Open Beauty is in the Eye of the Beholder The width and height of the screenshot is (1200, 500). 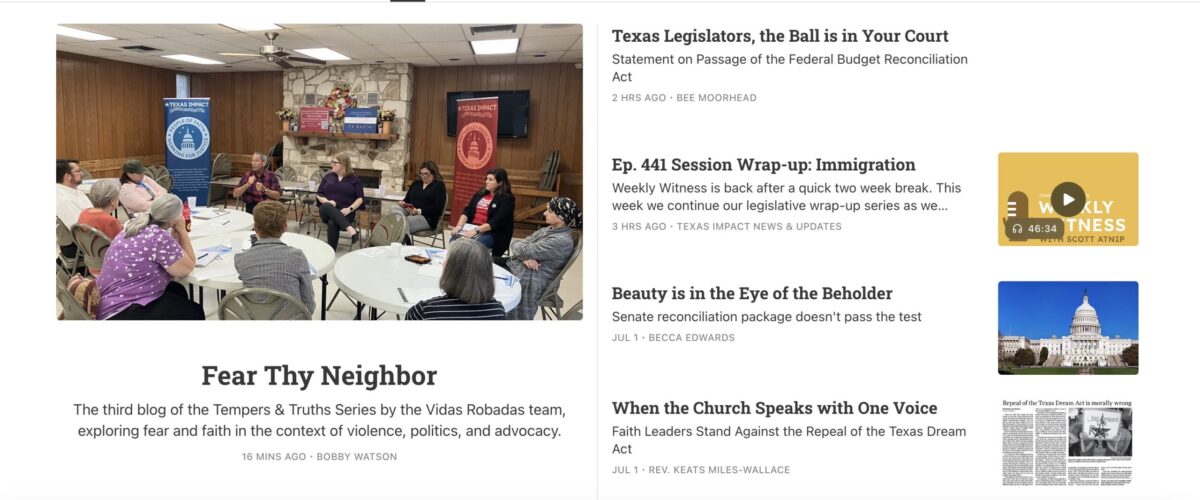click(x=752, y=294)
